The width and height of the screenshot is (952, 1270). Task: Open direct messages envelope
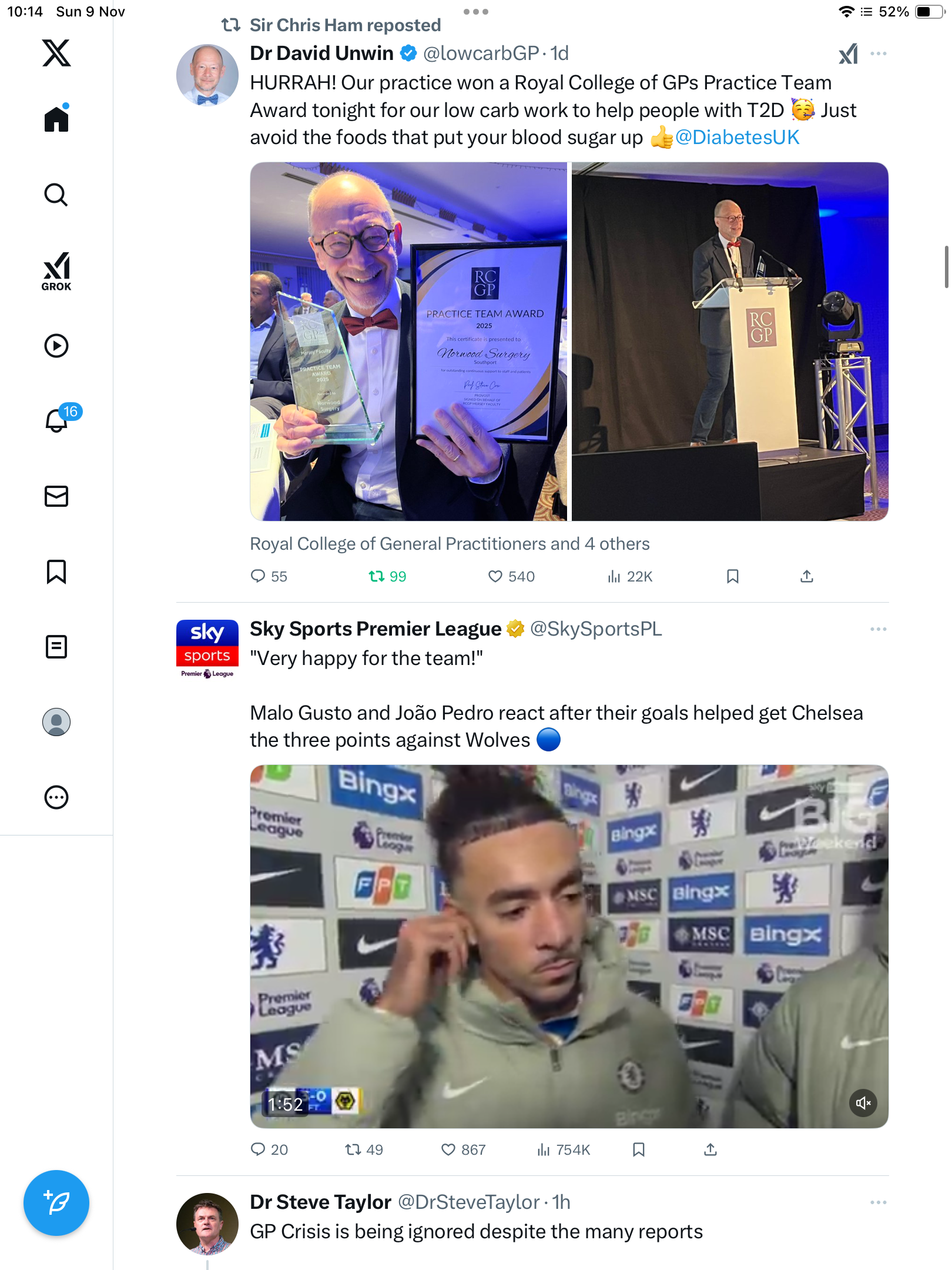pyautogui.click(x=56, y=496)
